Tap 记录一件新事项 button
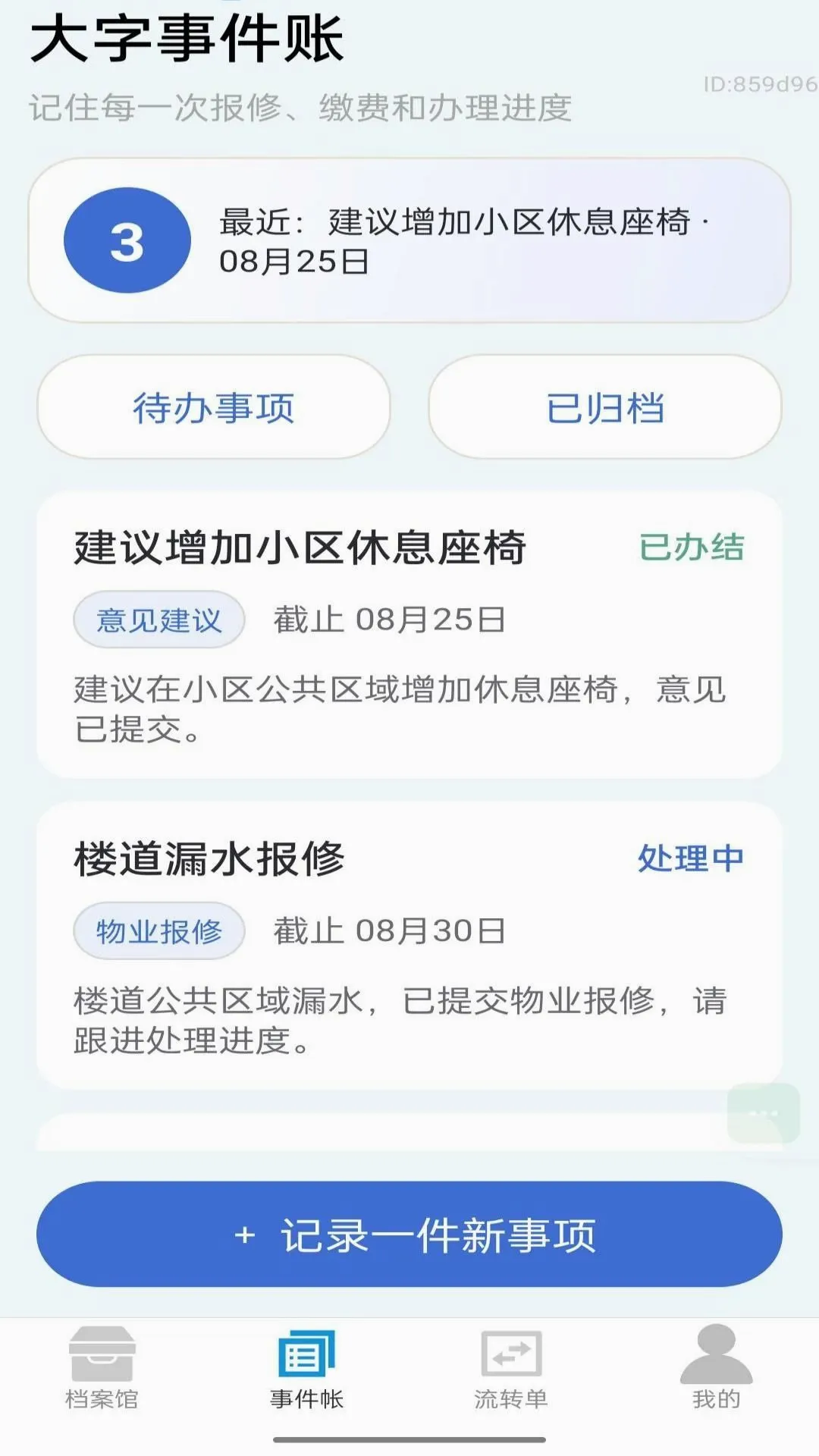 tap(409, 1234)
